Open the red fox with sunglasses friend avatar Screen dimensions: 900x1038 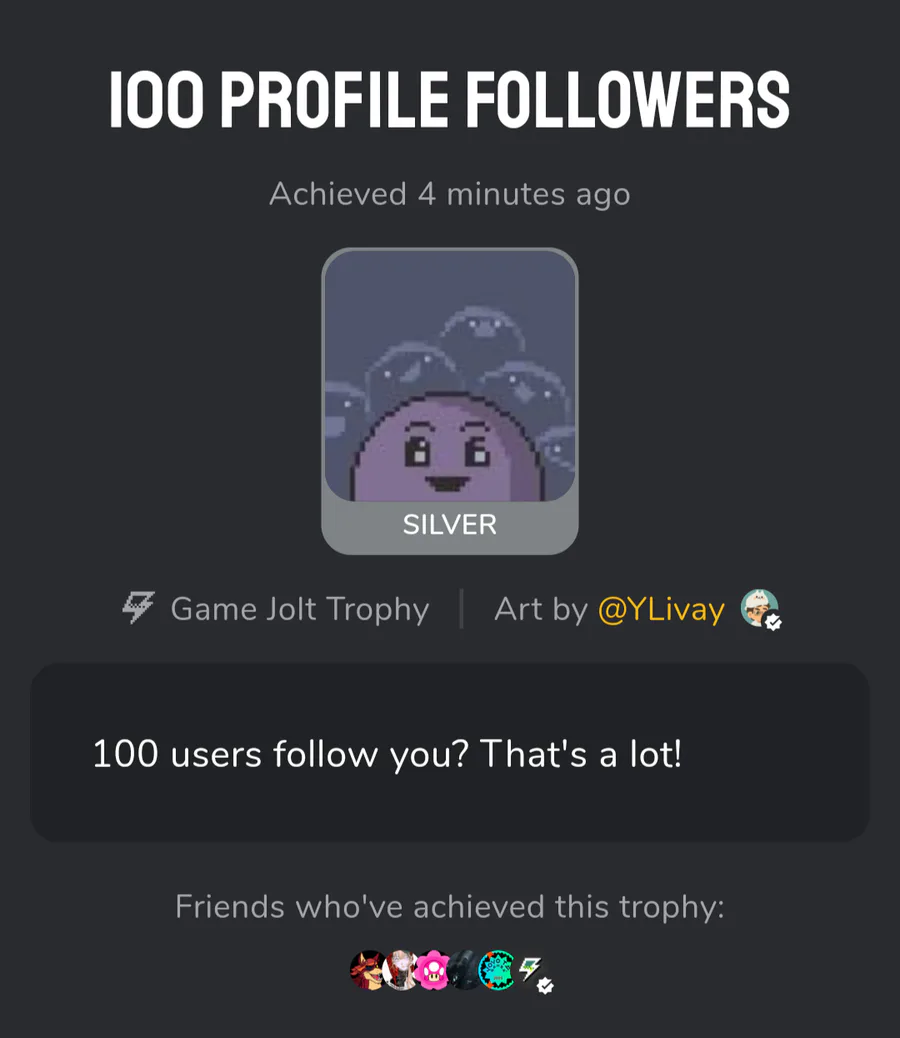tap(368, 970)
